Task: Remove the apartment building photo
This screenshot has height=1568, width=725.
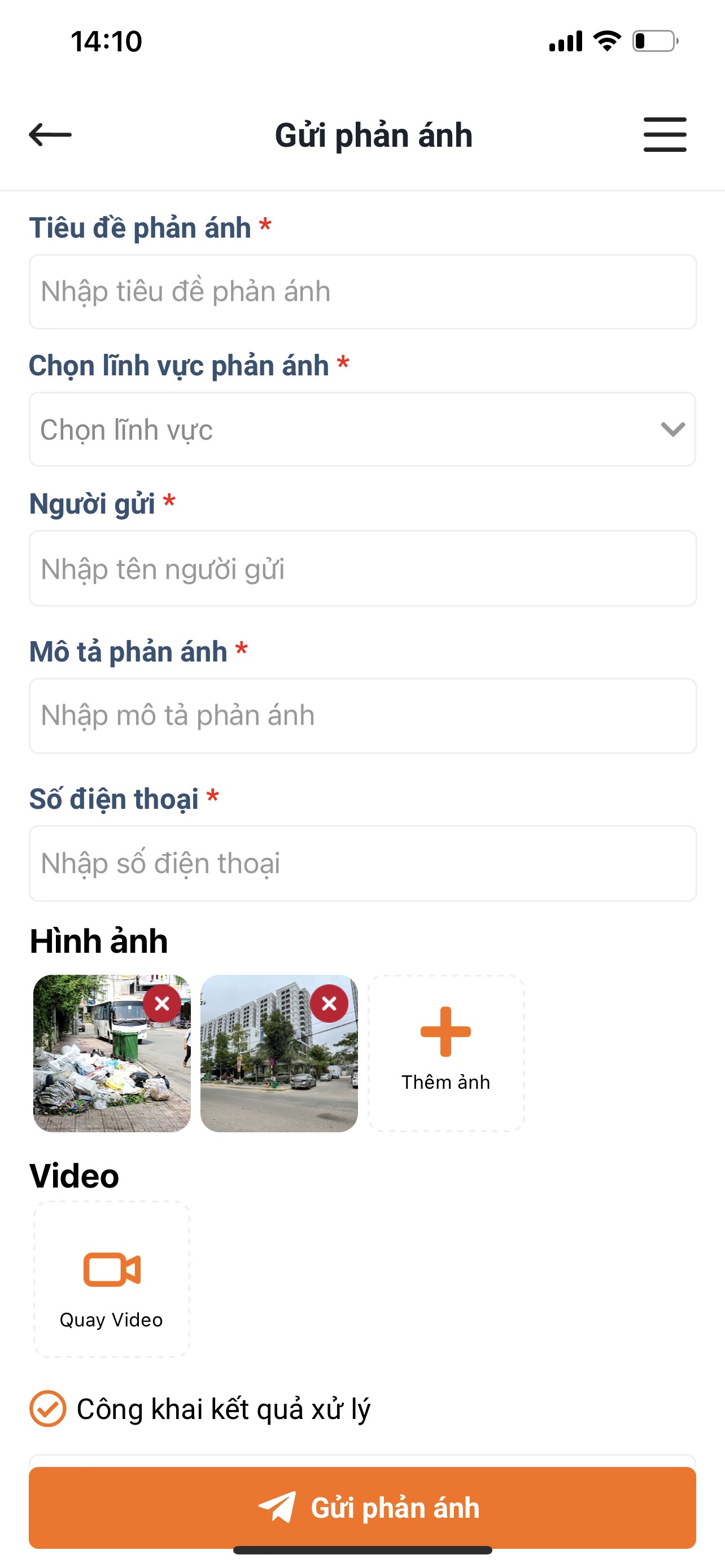Action: tap(329, 1003)
